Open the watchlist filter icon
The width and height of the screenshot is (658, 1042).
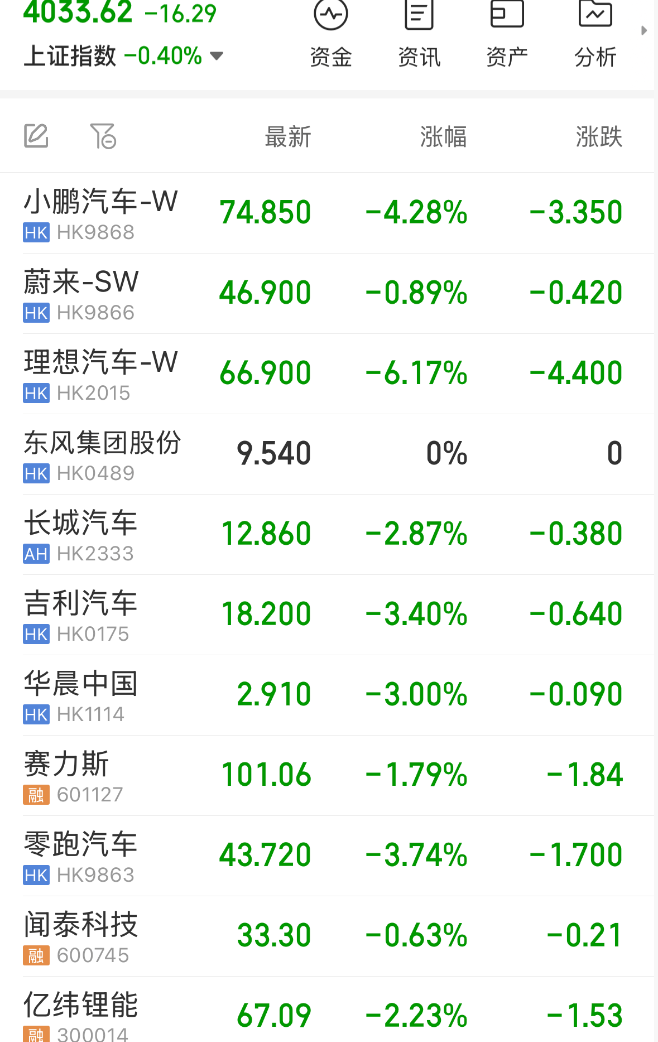pyautogui.click(x=103, y=136)
